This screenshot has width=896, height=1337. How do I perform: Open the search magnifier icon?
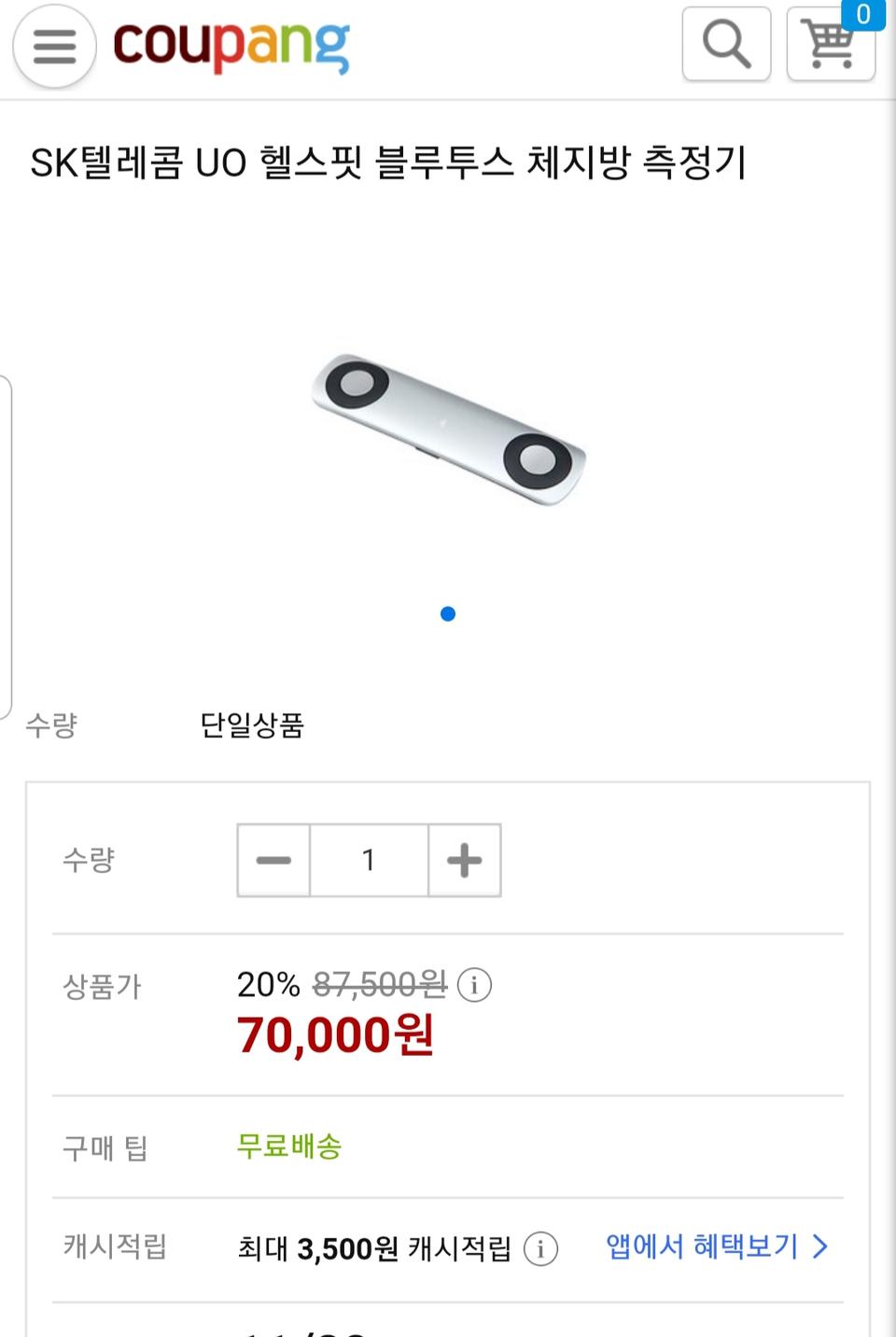(726, 43)
